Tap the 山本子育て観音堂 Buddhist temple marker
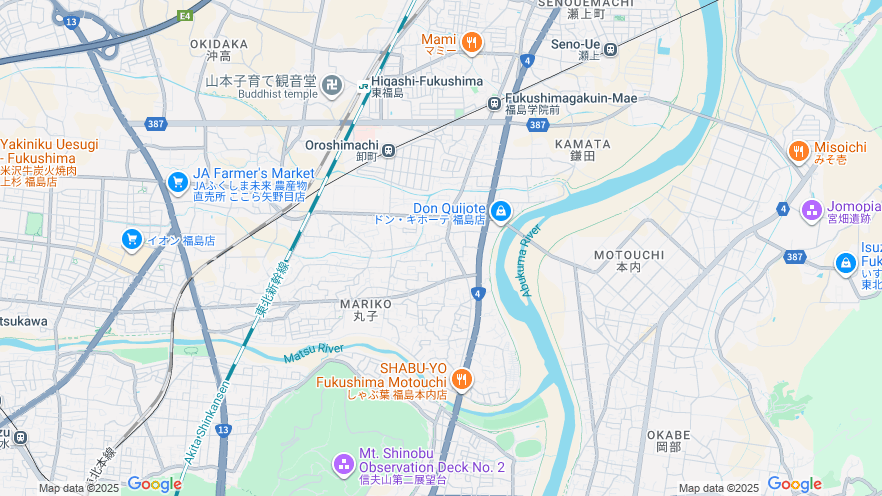Image resolution: width=882 pixels, height=496 pixels. [334, 86]
